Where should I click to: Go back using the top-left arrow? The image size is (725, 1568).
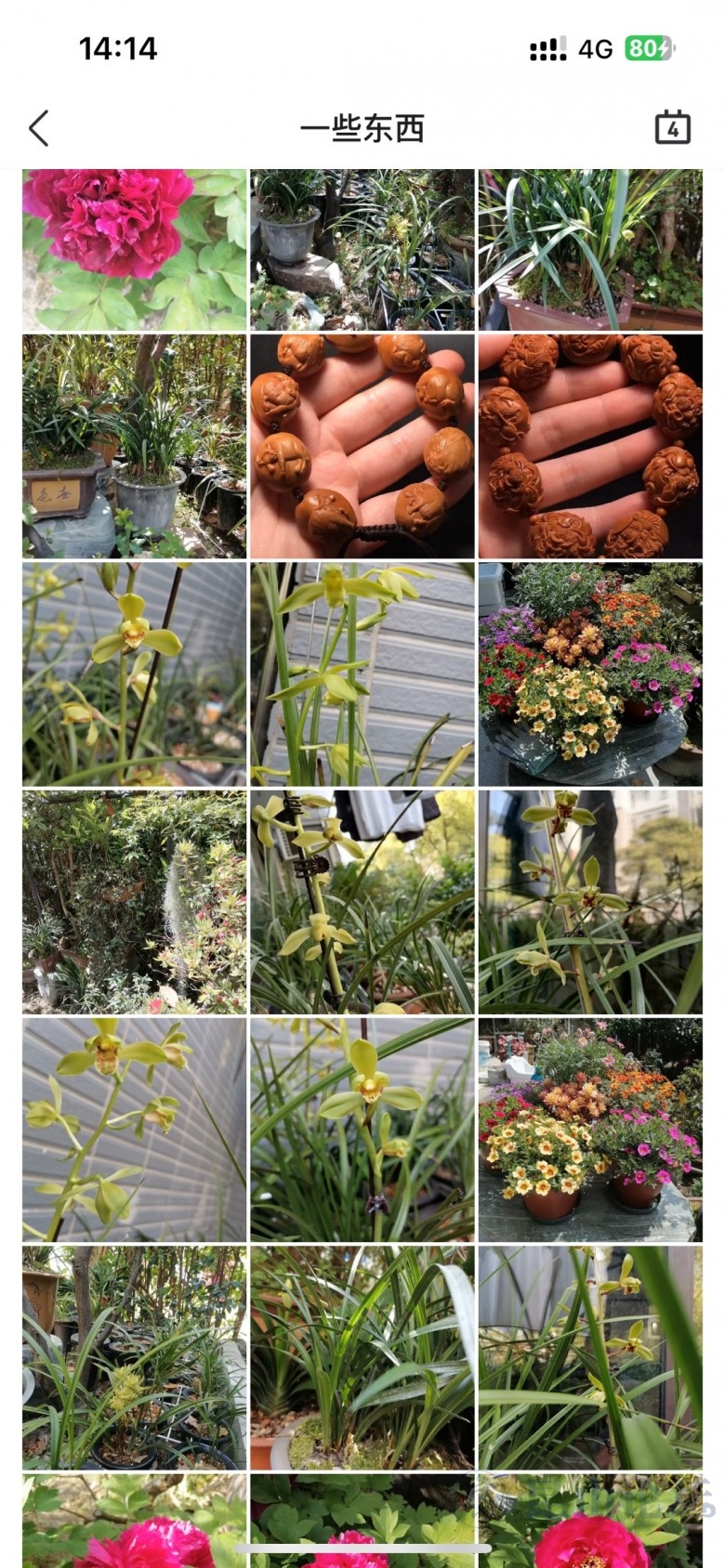39,128
